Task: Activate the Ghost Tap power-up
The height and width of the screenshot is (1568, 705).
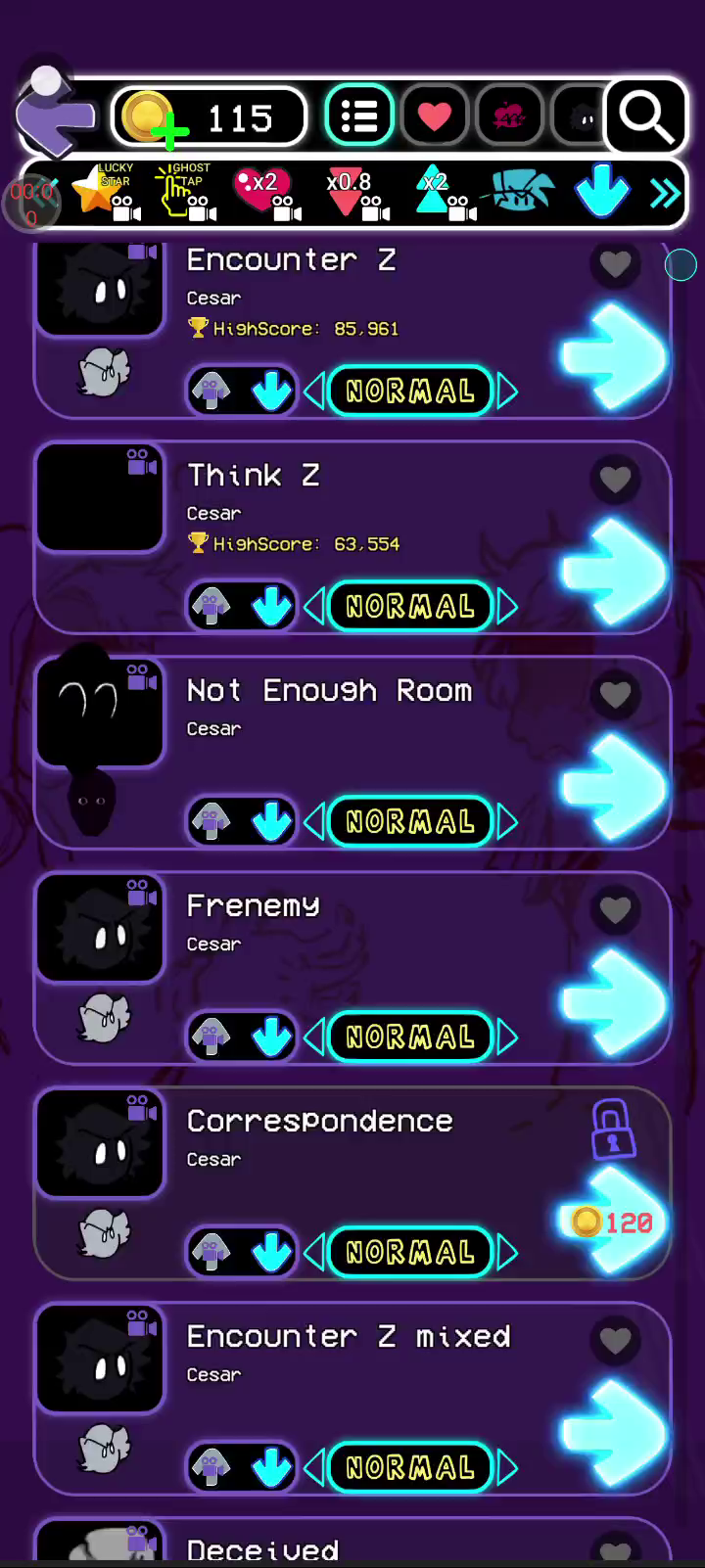Action: point(186,190)
